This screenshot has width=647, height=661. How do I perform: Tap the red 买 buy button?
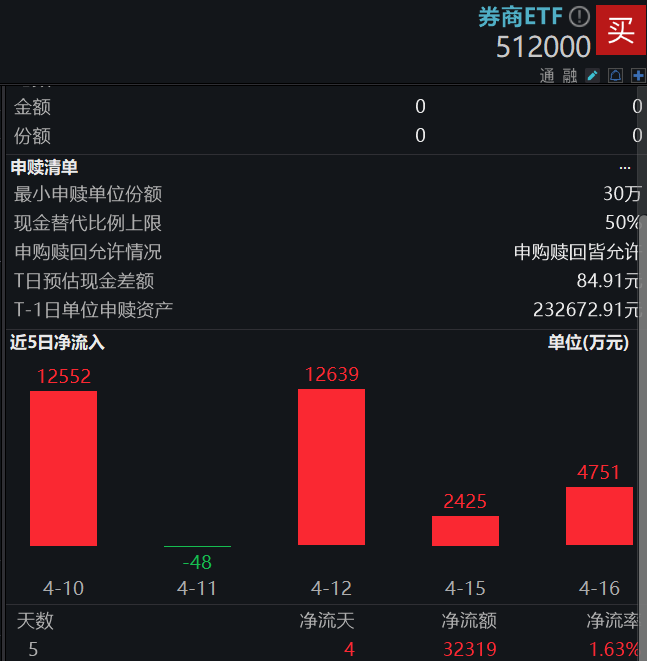tap(620, 30)
